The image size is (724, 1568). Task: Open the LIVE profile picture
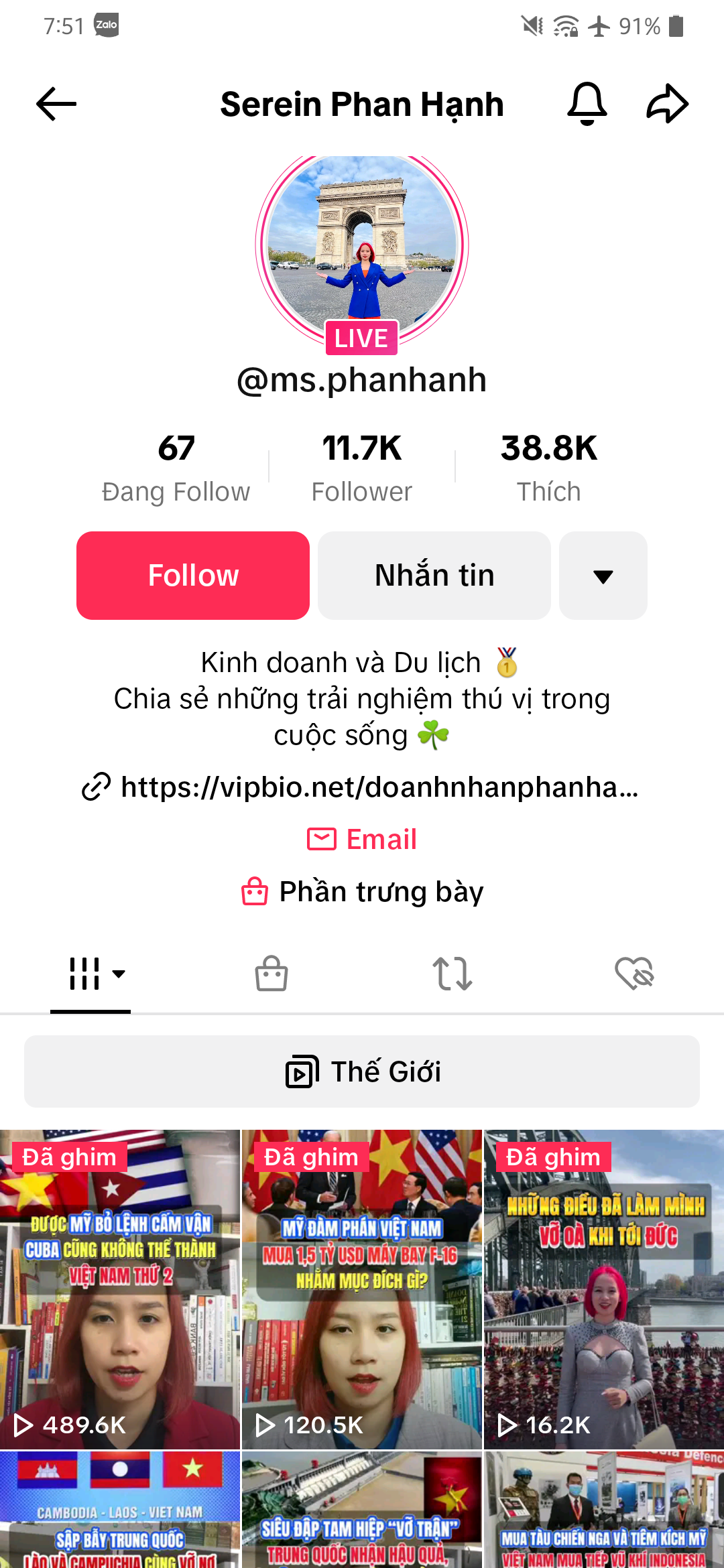pos(362,245)
